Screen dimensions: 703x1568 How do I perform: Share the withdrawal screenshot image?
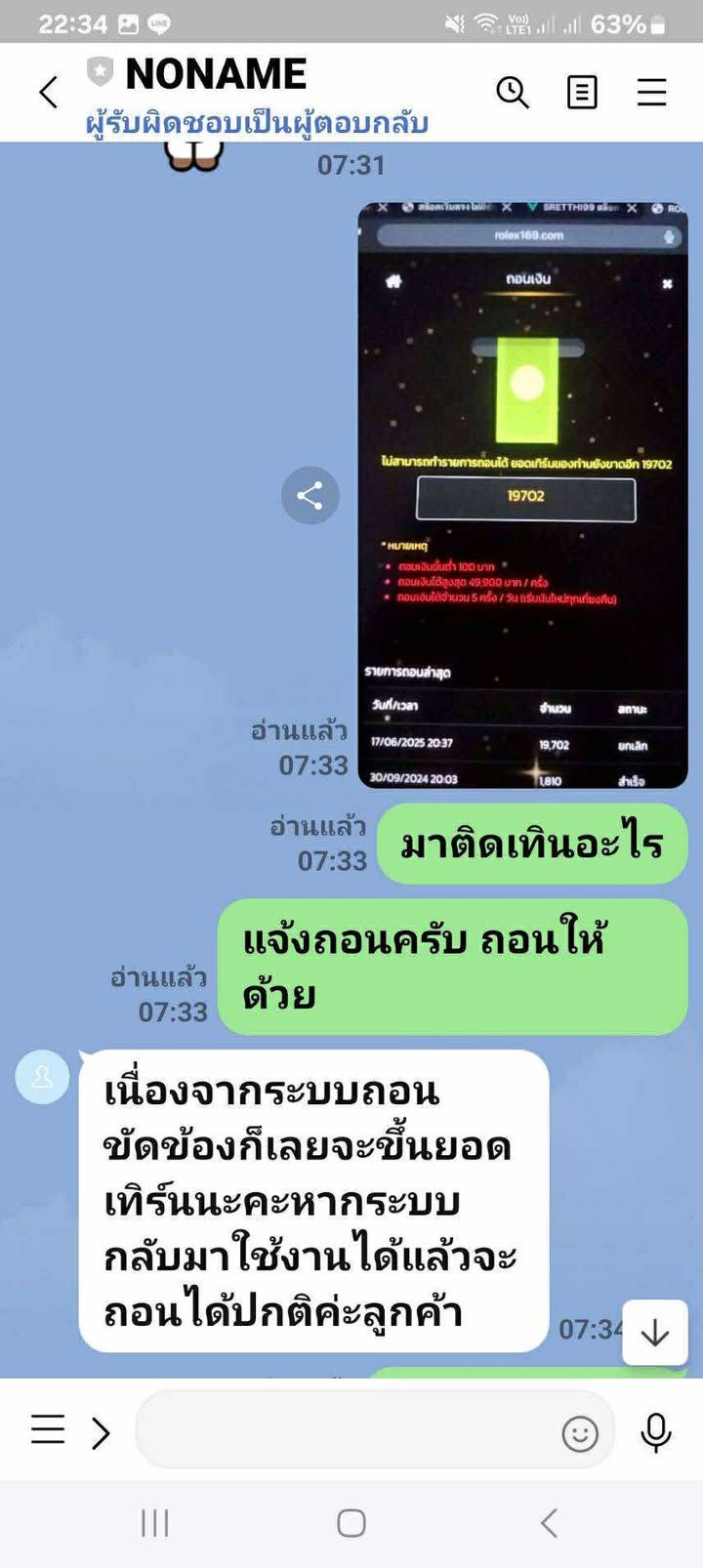pyautogui.click(x=310, y=496)
